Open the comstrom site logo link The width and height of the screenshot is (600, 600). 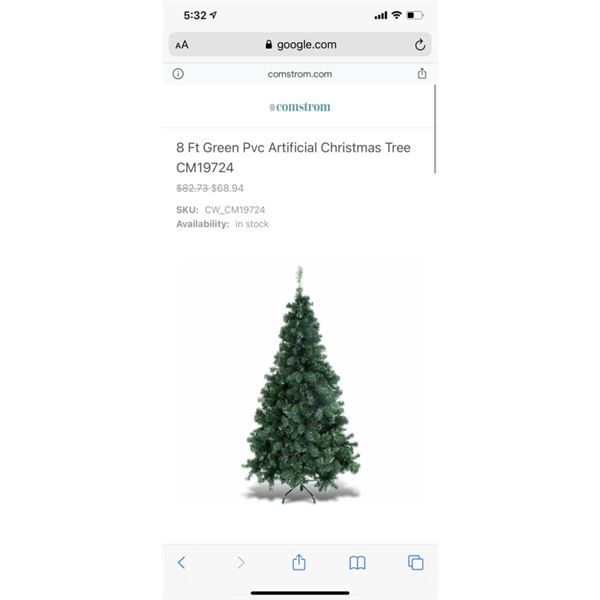pos(300,107)
